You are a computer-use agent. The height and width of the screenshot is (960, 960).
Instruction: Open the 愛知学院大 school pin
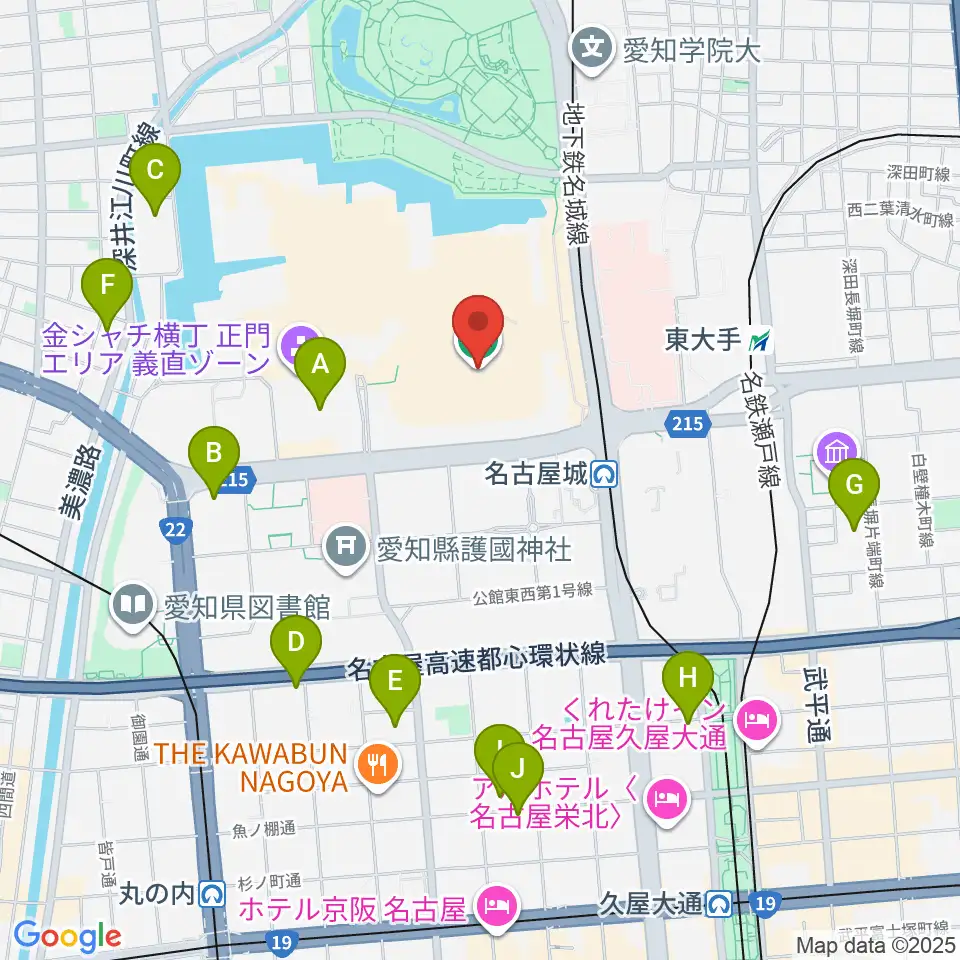point(592,50)
